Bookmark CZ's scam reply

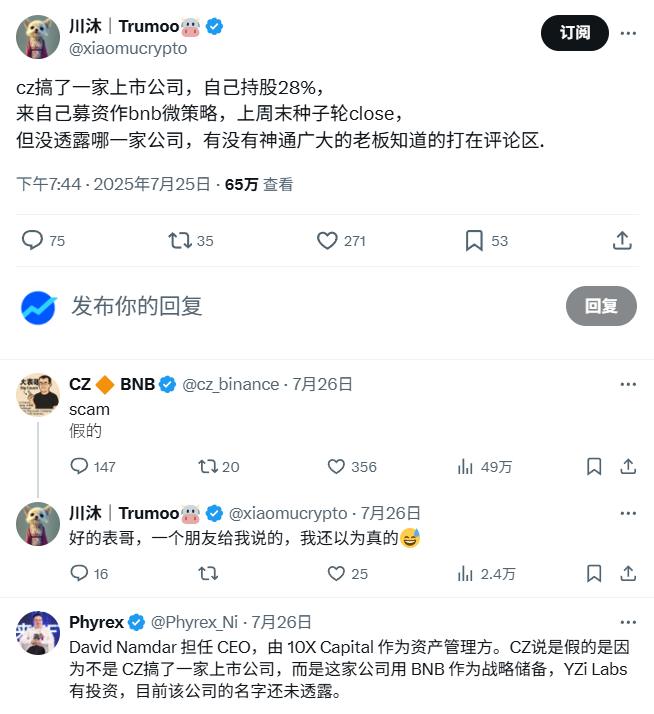pyautogui.click(x=594, y=466)
